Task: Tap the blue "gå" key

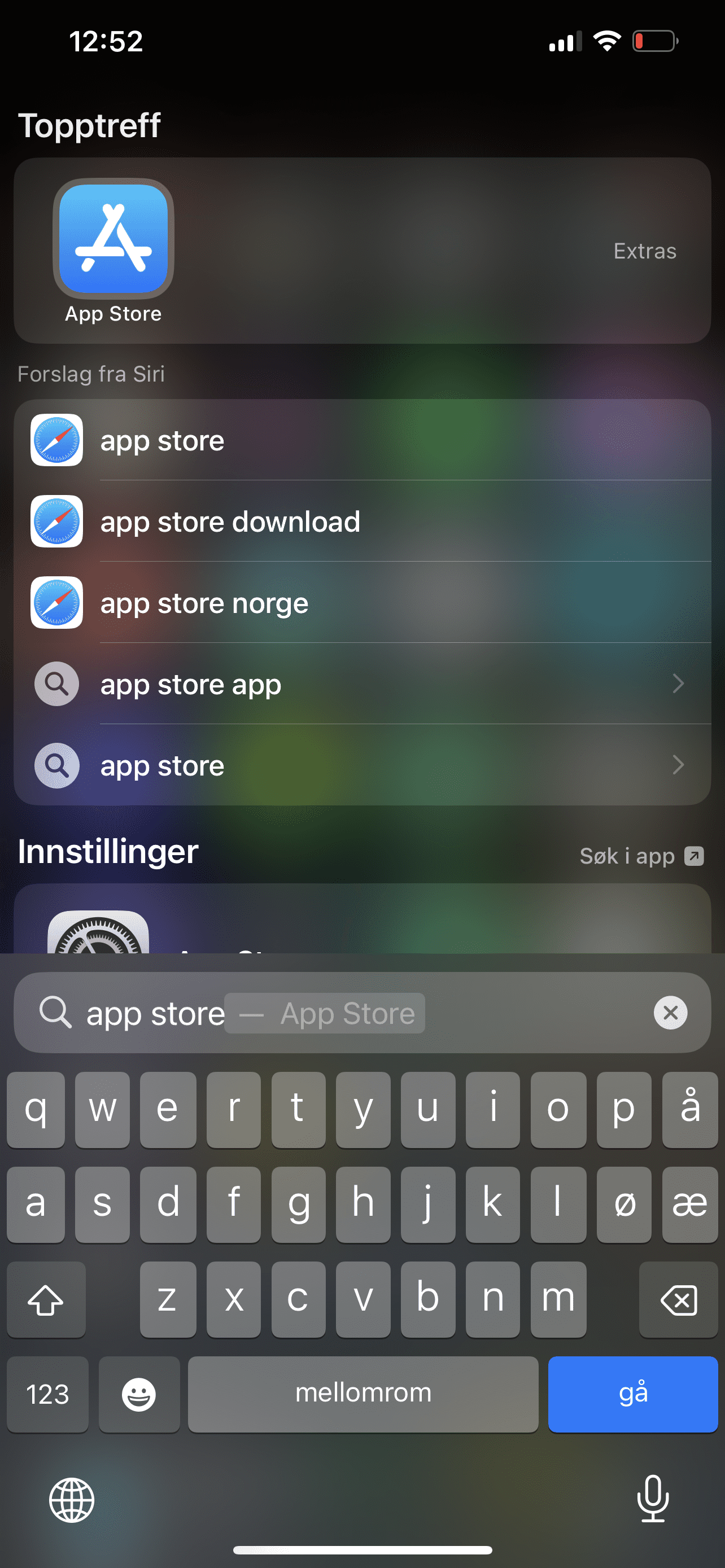Action: 632,1394
